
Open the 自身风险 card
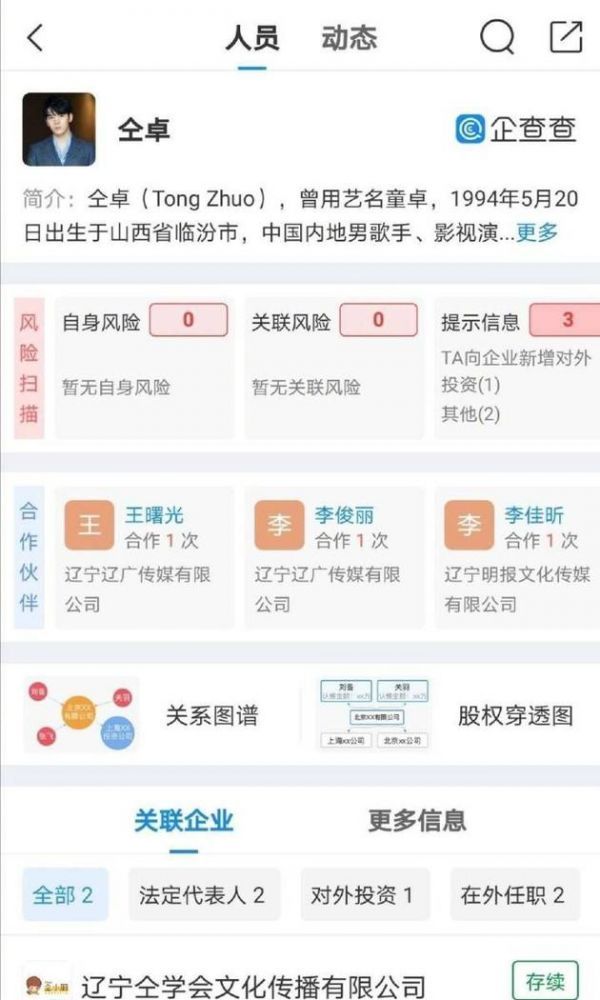pyautogui.click(x=143, y=365)
